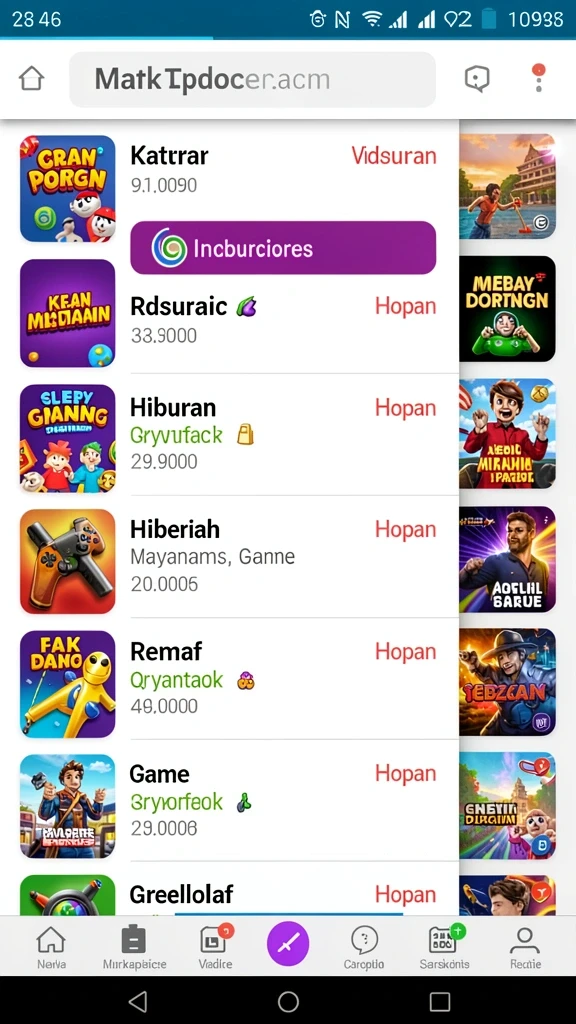Screen dimensions: 576x1024
Task: Switch to the Carcptio tab
Action: pos(364,946)
